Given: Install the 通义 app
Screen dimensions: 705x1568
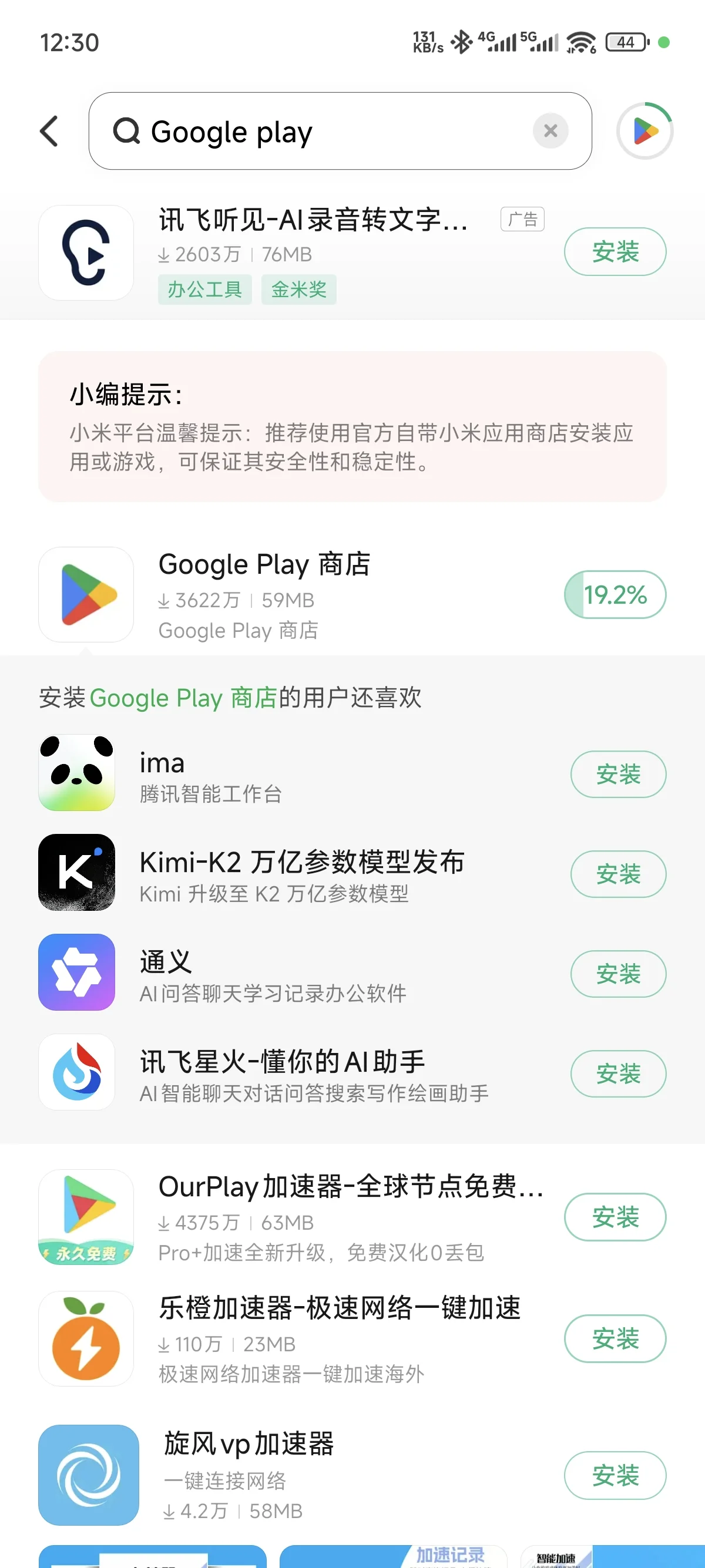Looking at the screenshot, I should [617, 974].
